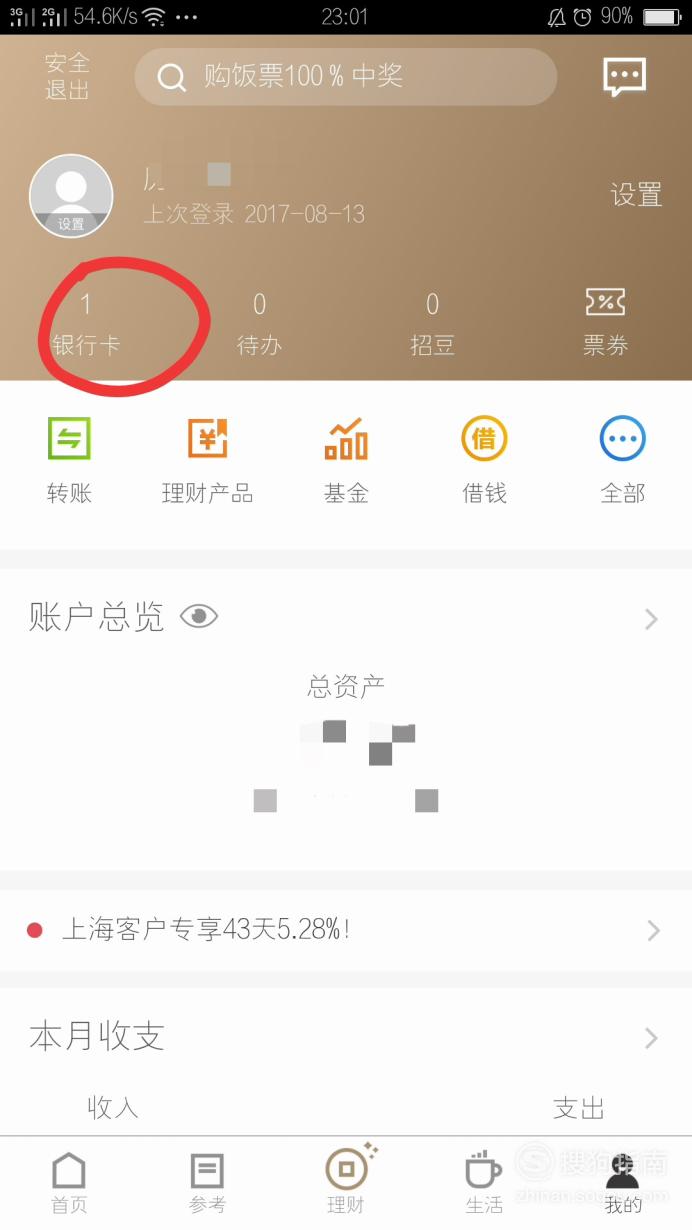Open 本月收支 monthly income and expenses

pyautogui.click(x=346, y=1037)
